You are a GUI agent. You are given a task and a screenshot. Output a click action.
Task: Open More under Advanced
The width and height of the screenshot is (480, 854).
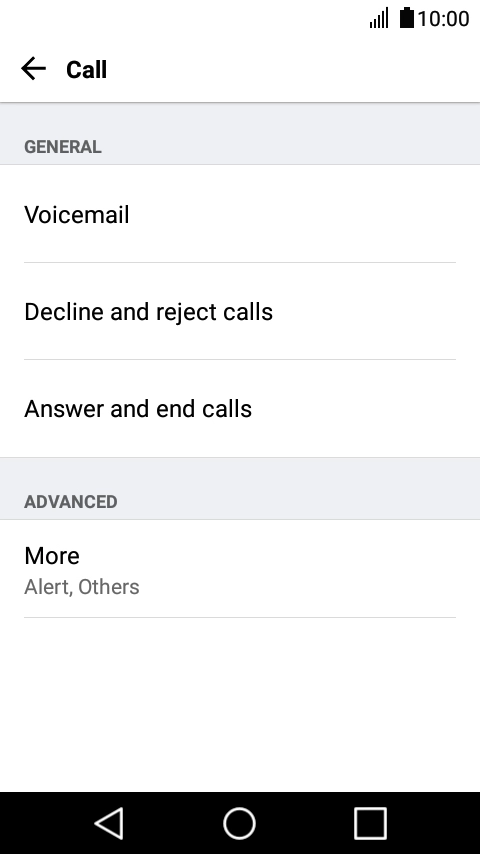[240, 569]
